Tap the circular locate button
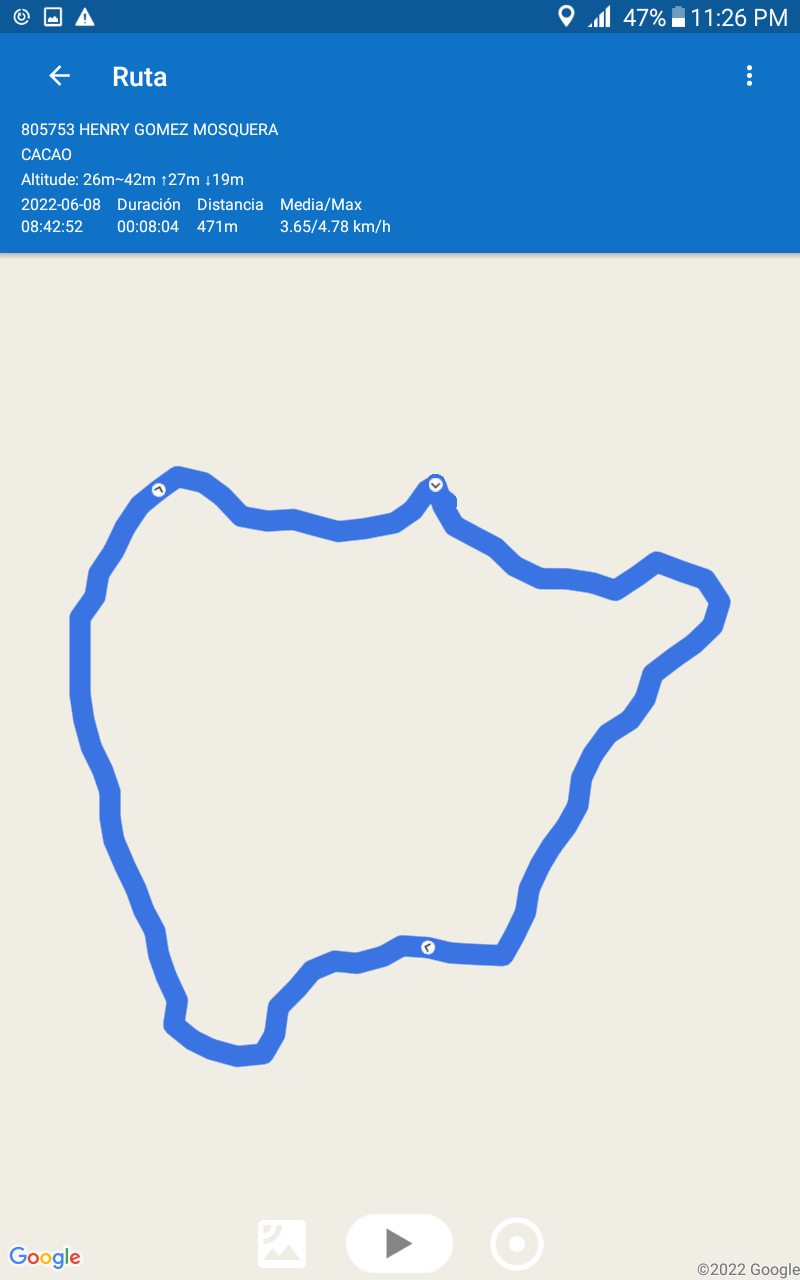800x1280 pixels. pyautogui.click(x=517, y=1244)
